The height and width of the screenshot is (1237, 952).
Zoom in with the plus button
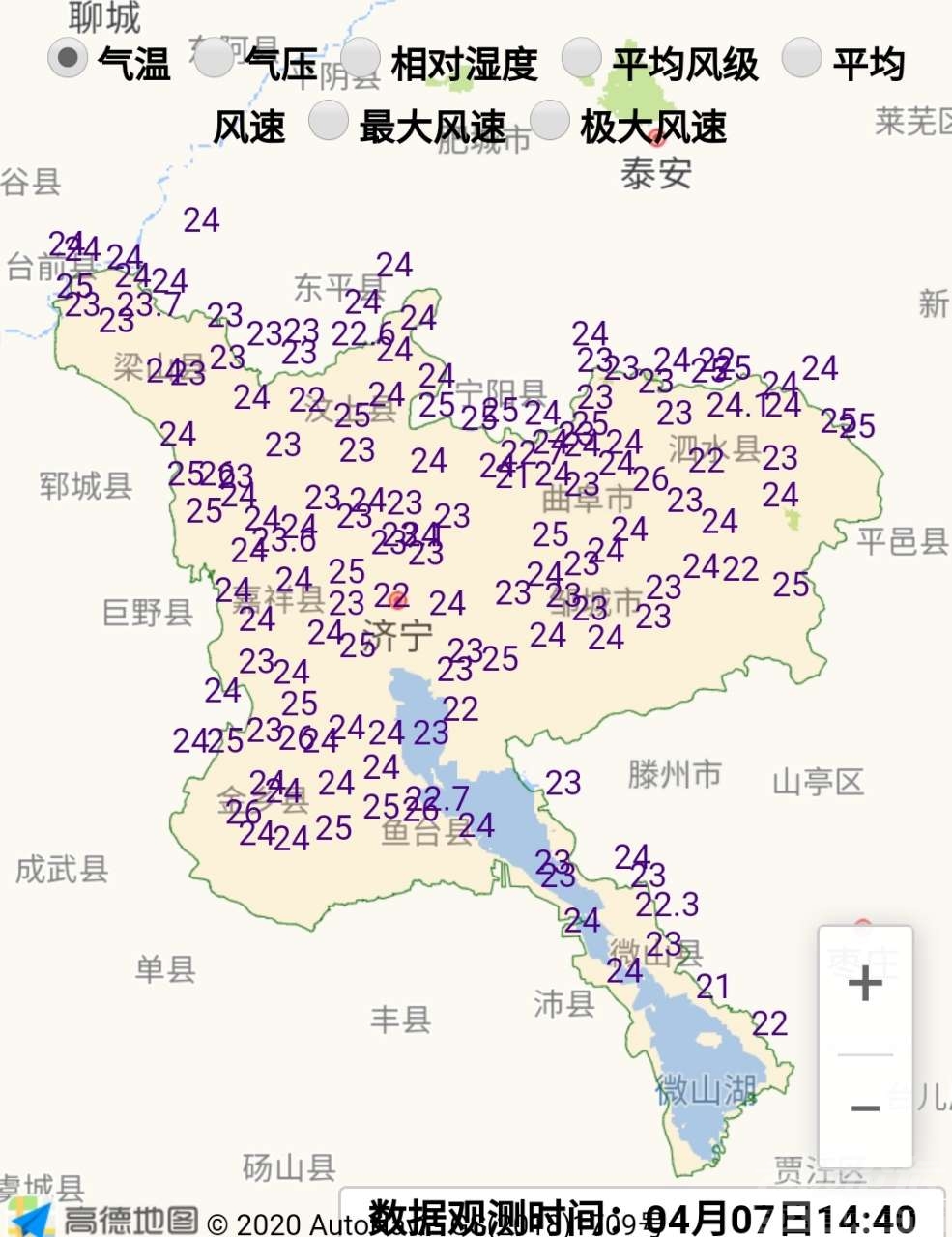pyautogui.click(x=865, y=985)
